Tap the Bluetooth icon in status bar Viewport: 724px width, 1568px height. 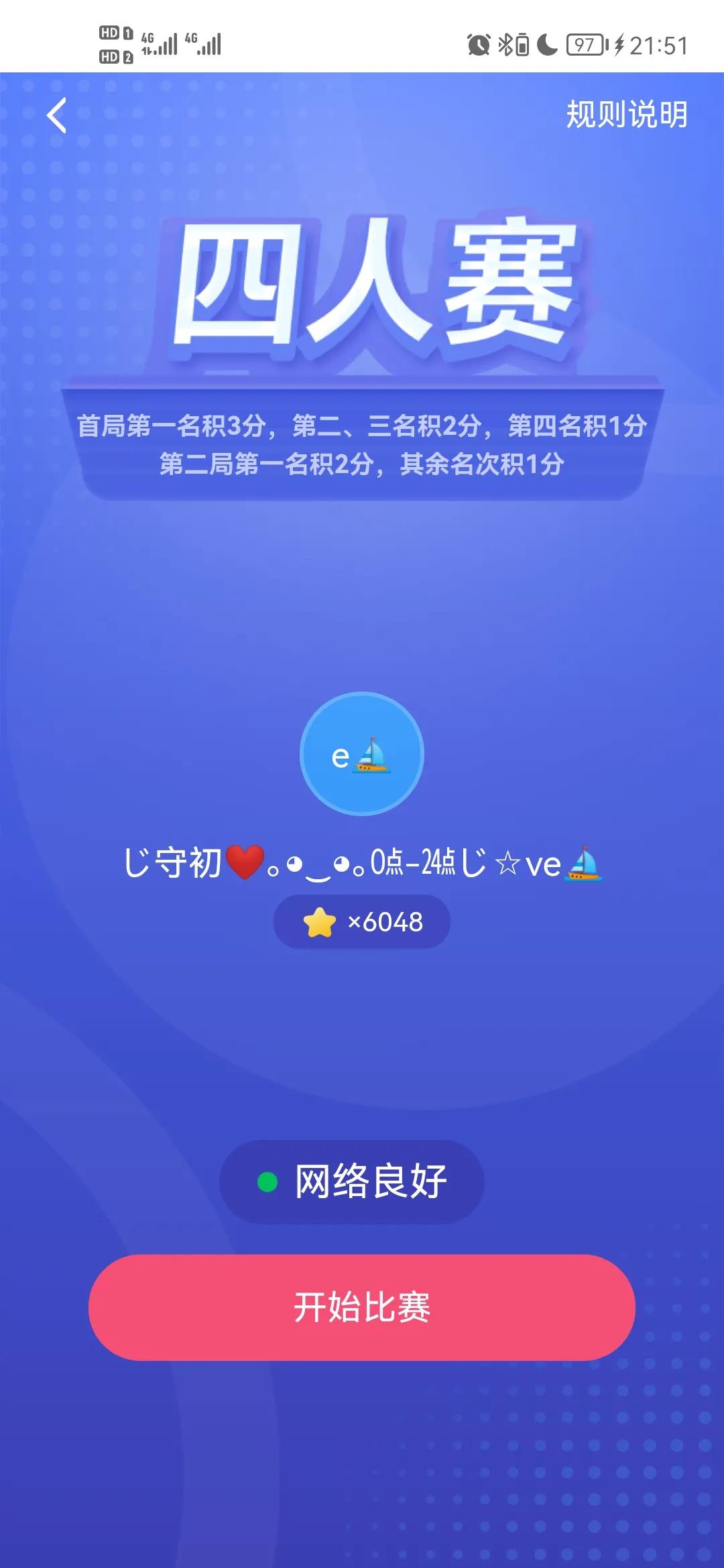coord(504,44)
